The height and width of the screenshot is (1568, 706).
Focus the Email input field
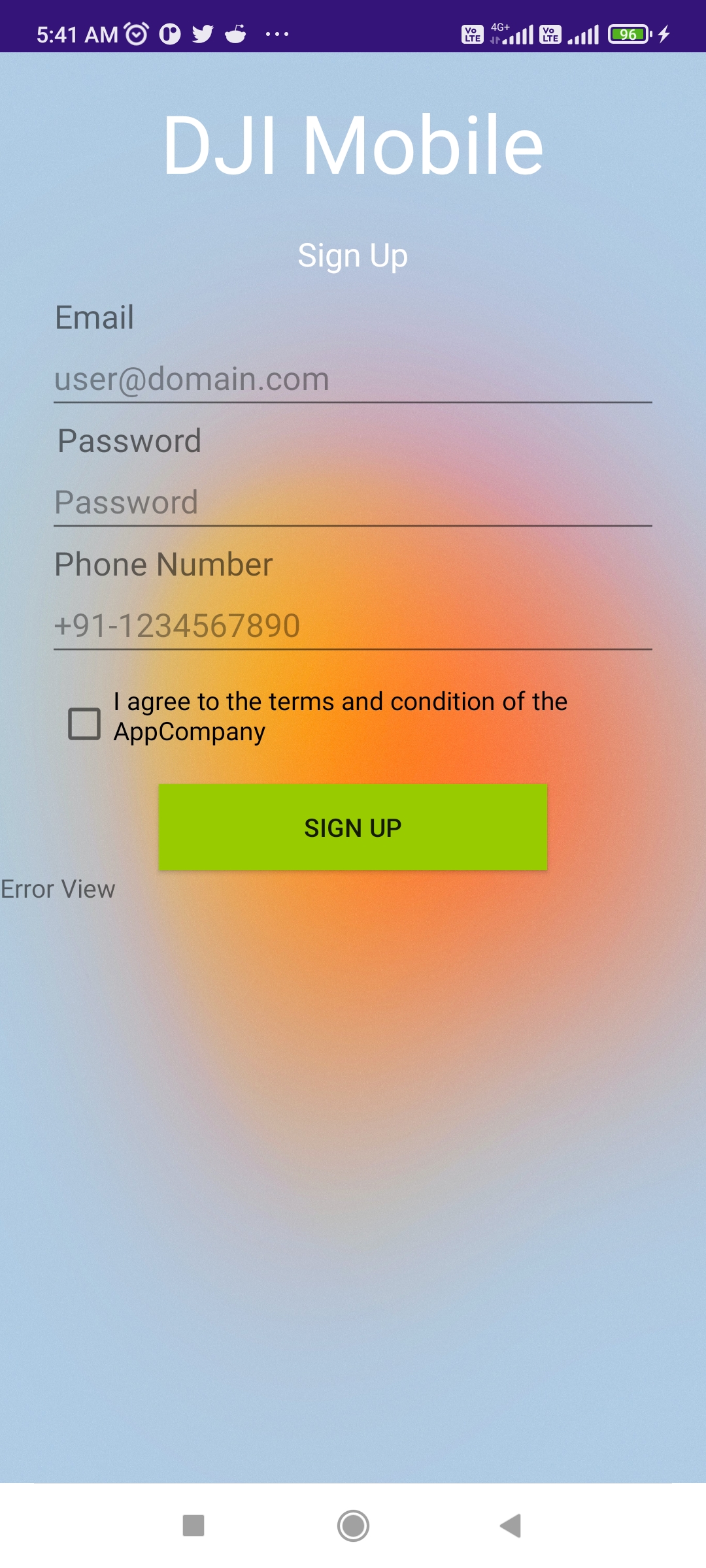[353, 379]
